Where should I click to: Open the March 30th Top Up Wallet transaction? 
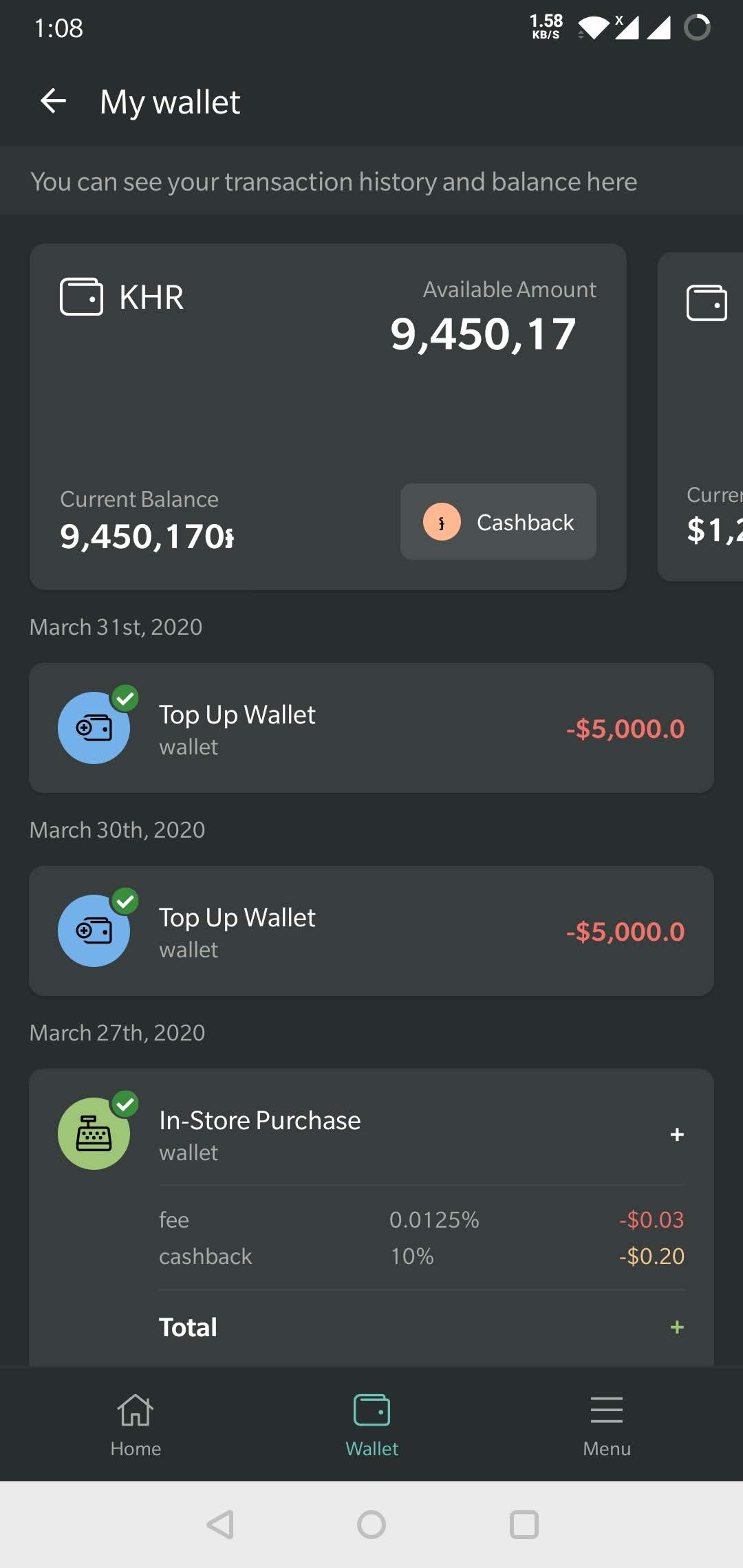tap(371, 931)
